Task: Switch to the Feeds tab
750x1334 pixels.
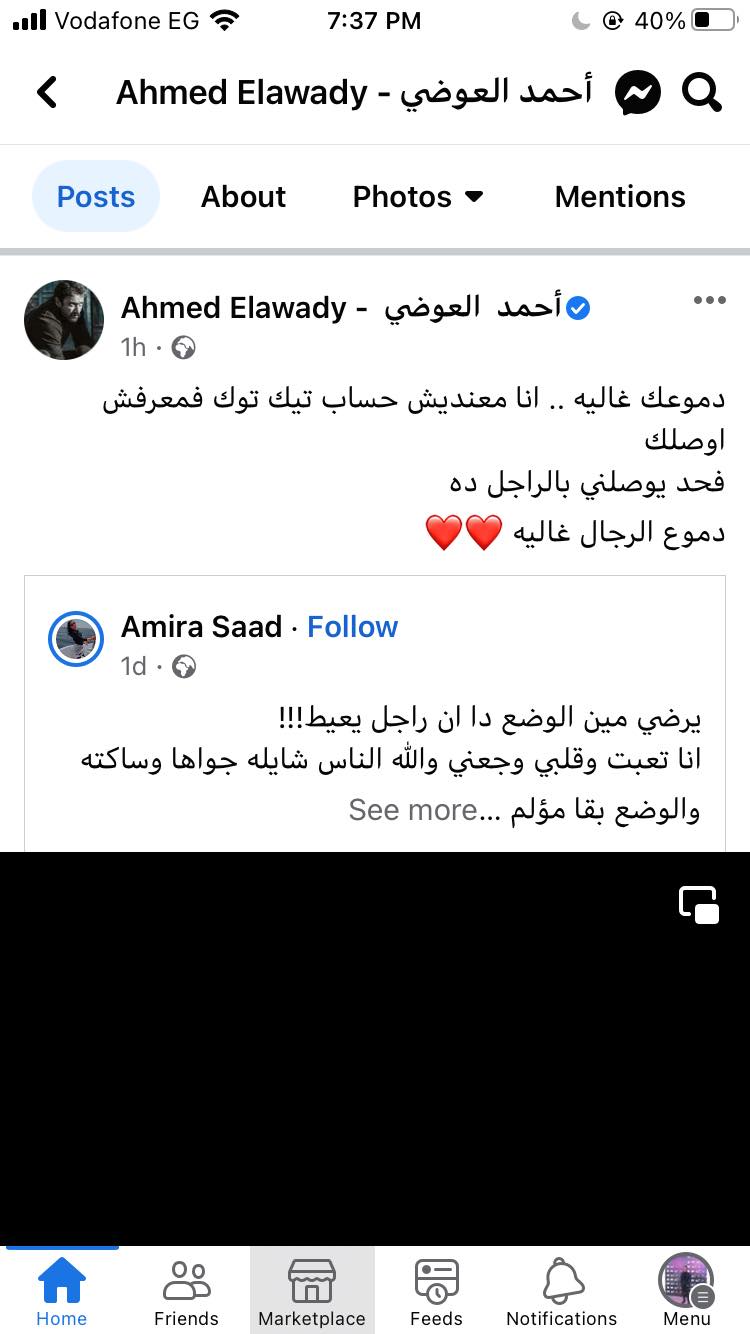Action: pos(436,1290)
